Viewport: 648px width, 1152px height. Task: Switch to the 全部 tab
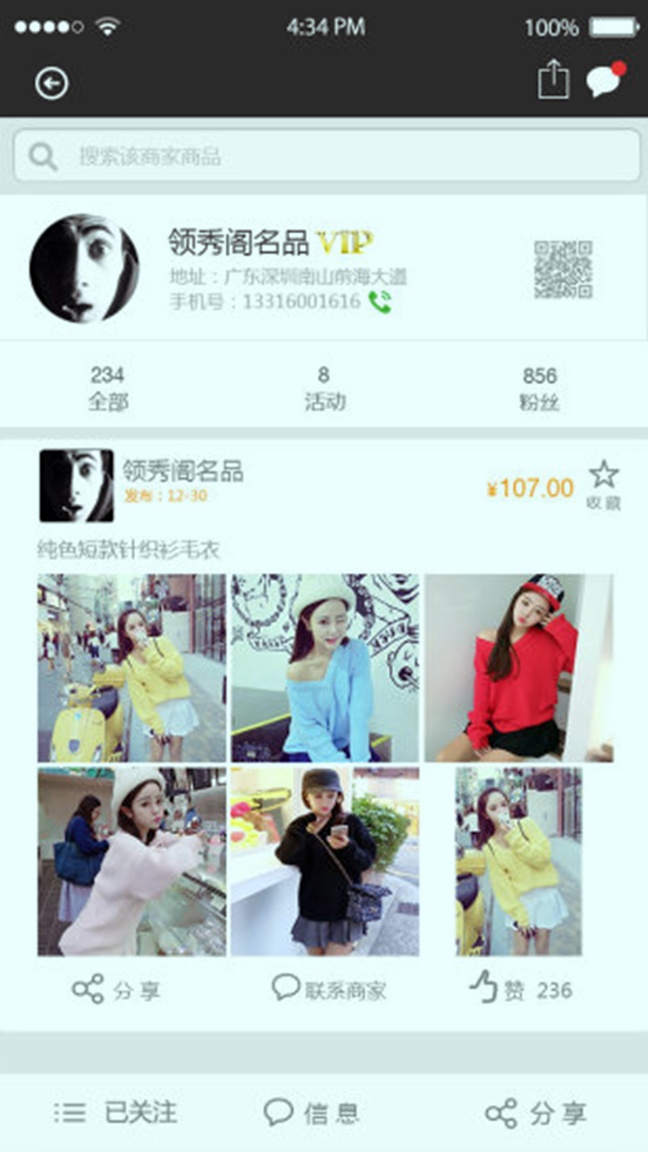(x=107, y=388)
